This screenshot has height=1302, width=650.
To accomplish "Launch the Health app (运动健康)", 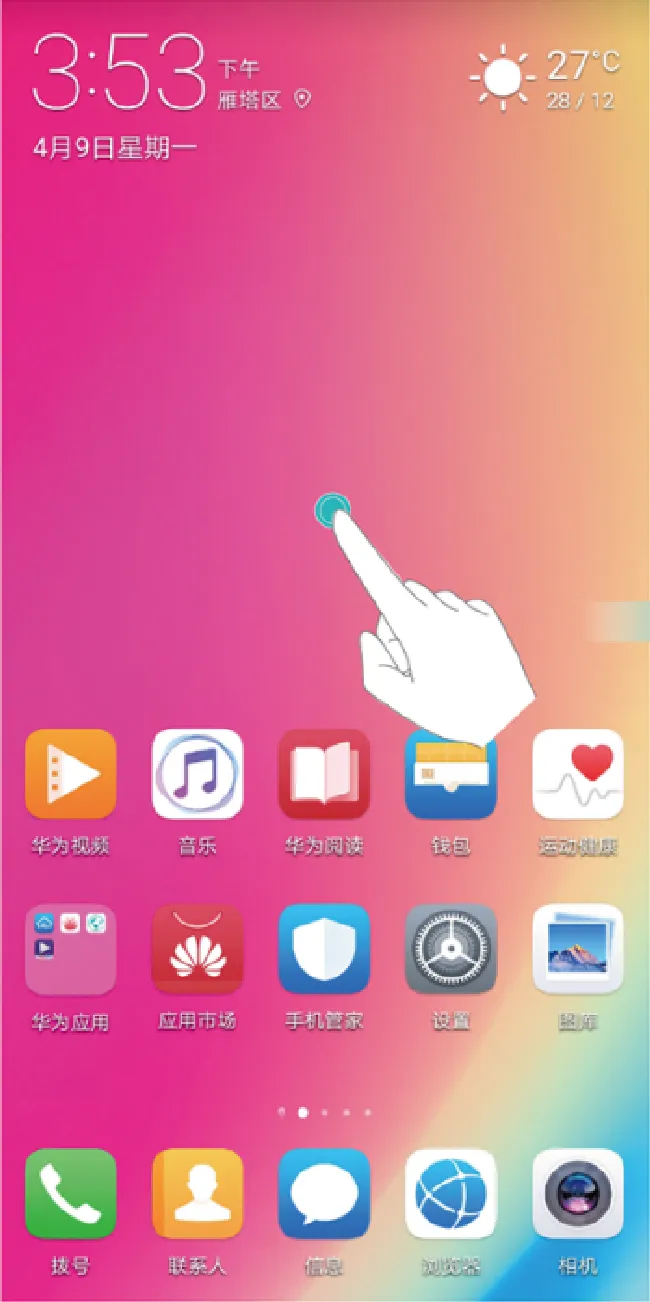I will [x=578, y=775].
